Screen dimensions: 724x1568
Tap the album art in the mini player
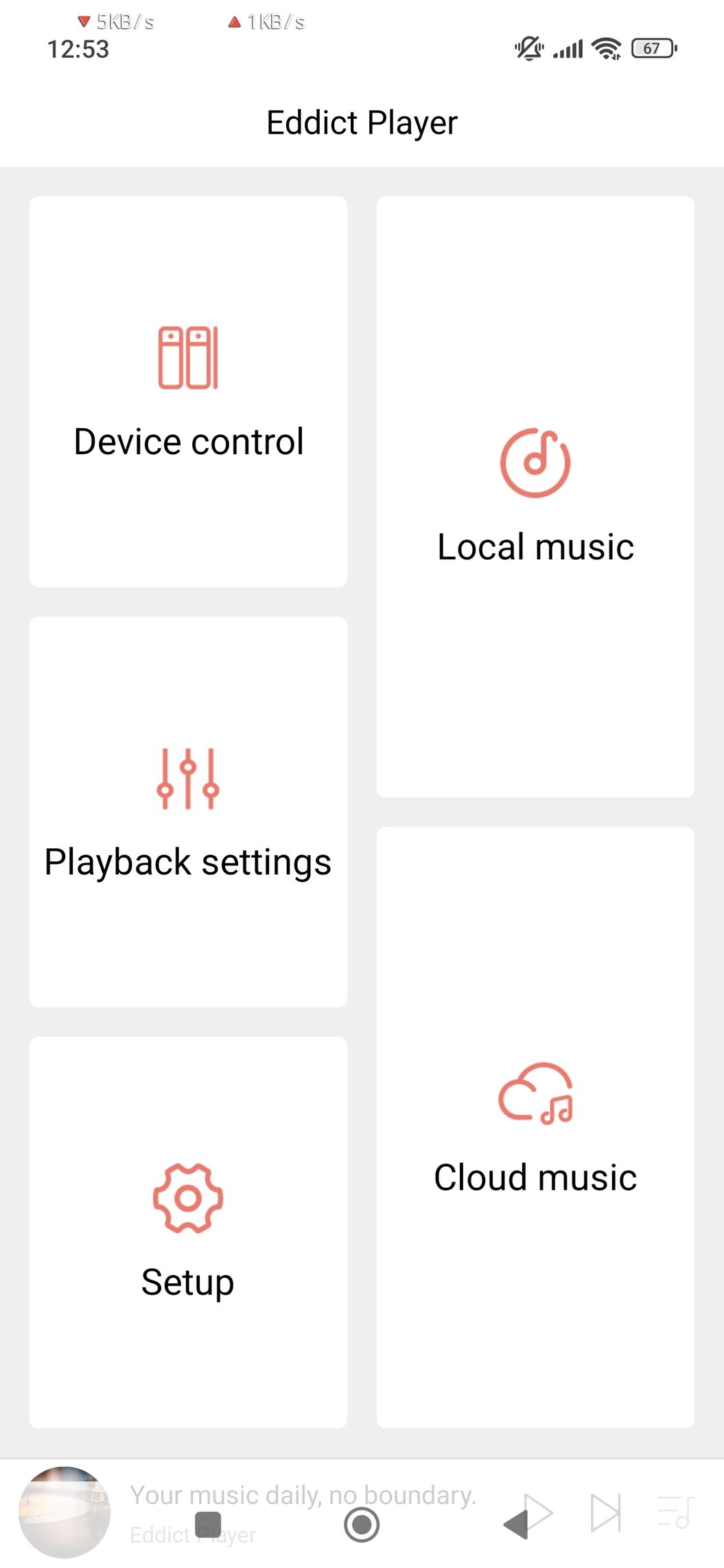point(65,1512)
